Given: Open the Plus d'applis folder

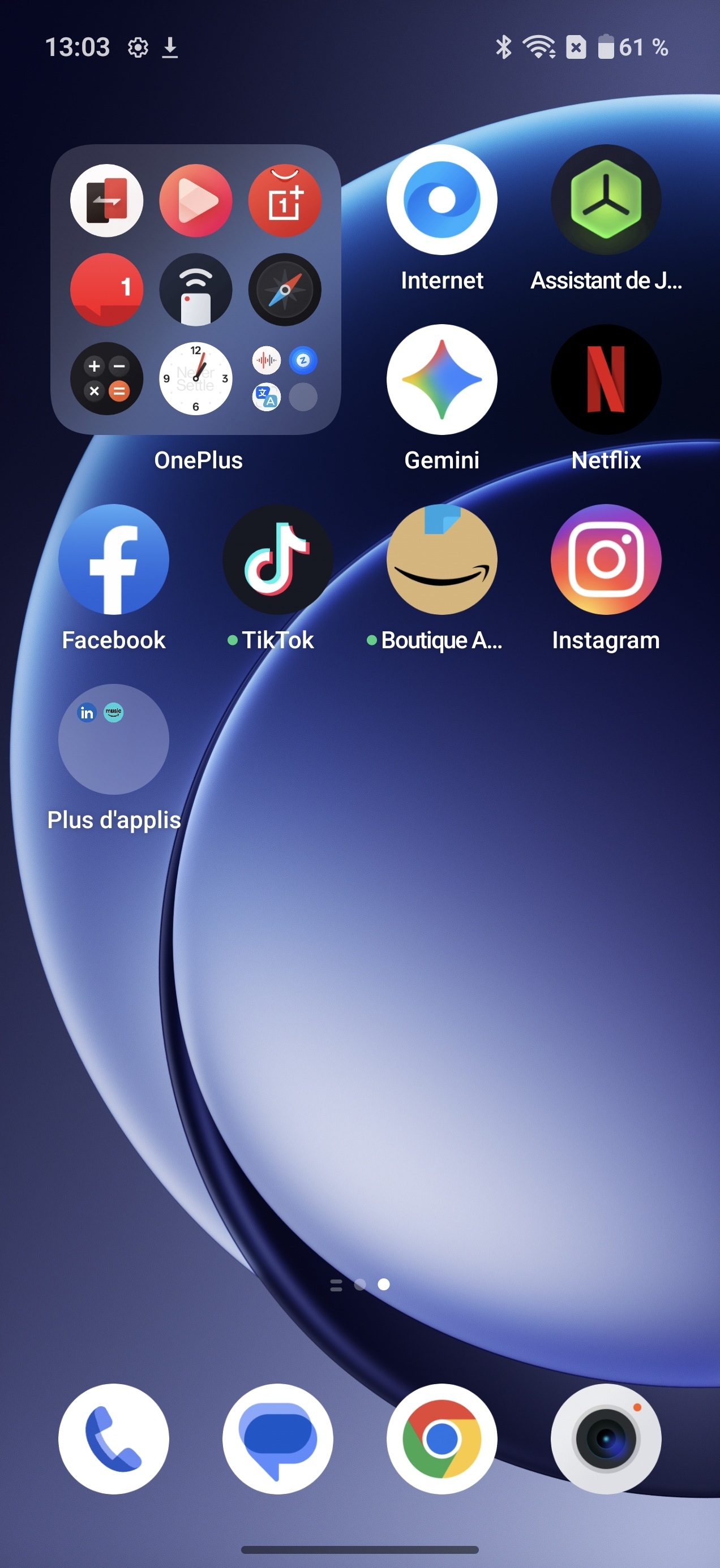Looking at the screenshot, I should point(113,738).
